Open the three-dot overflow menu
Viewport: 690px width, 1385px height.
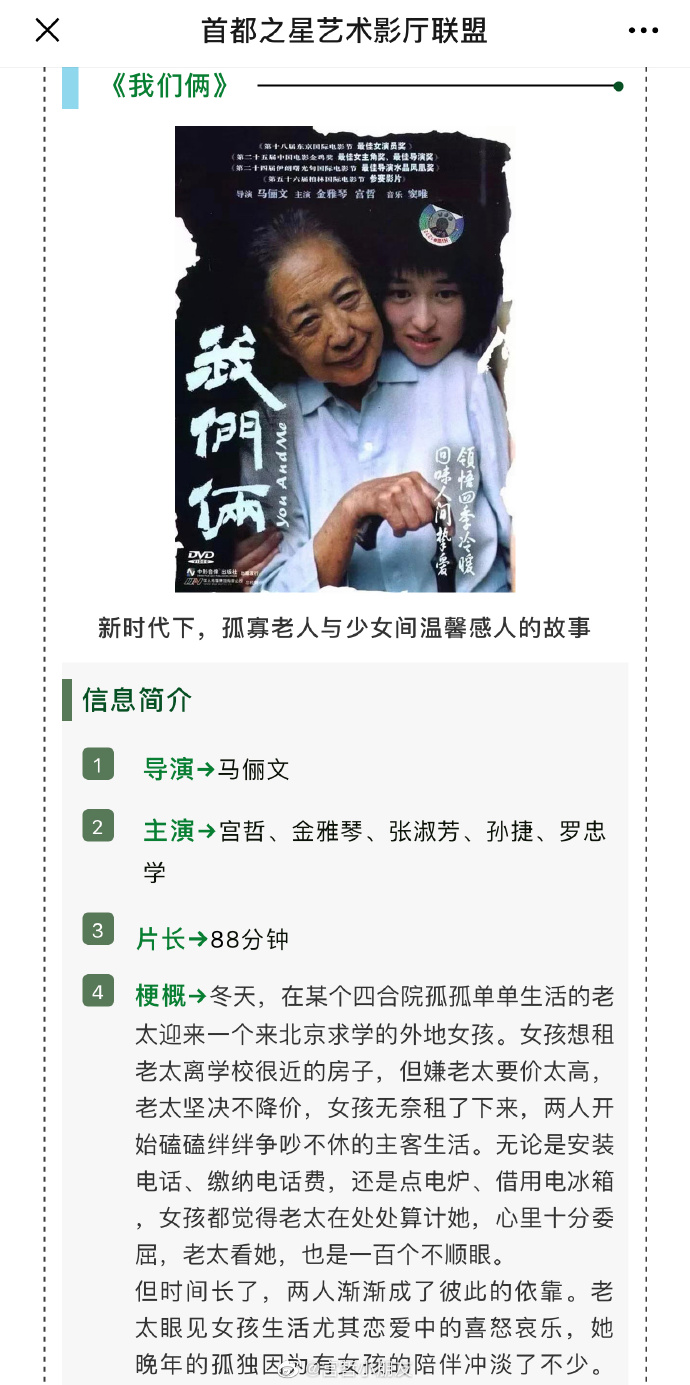tap(643, 31)
